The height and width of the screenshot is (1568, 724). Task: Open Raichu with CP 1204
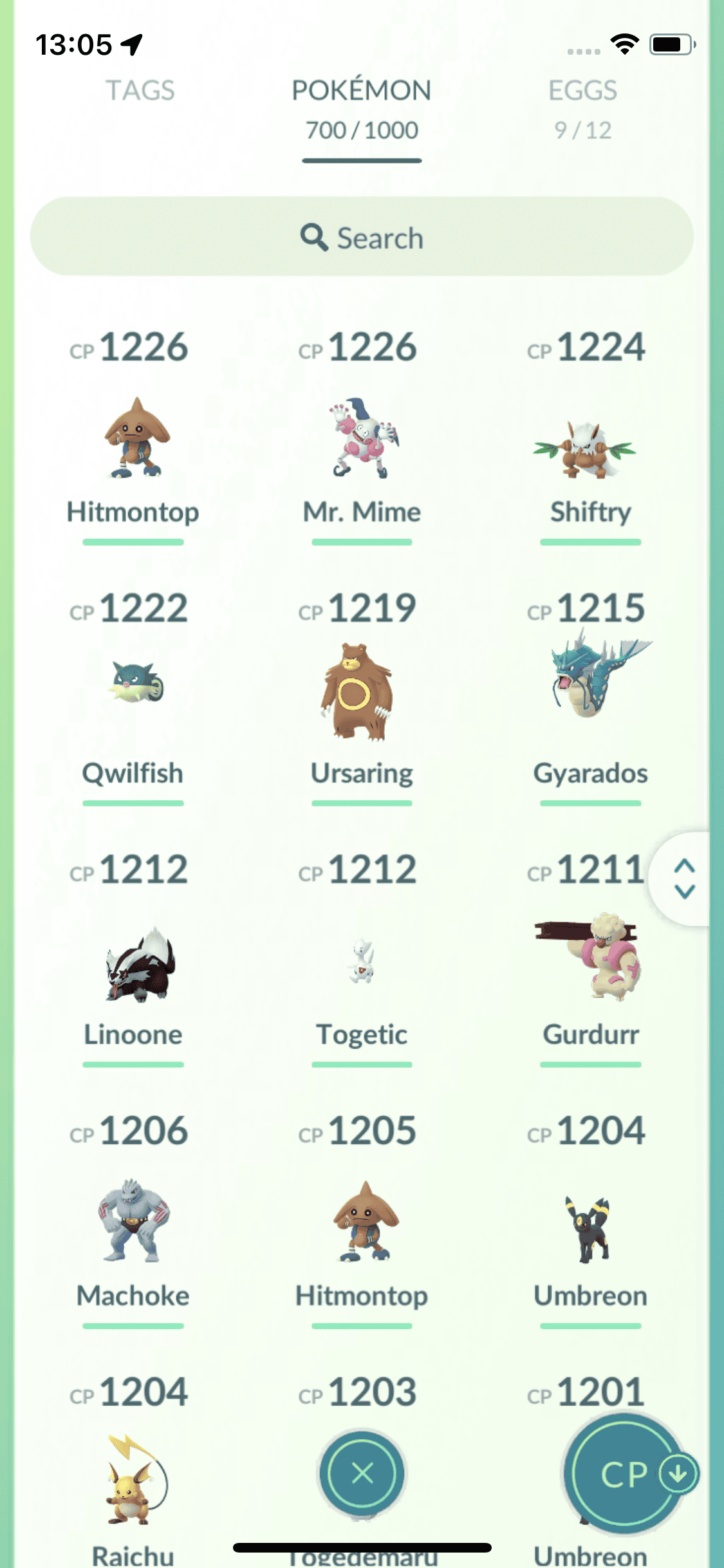[x=133, y=1480]
